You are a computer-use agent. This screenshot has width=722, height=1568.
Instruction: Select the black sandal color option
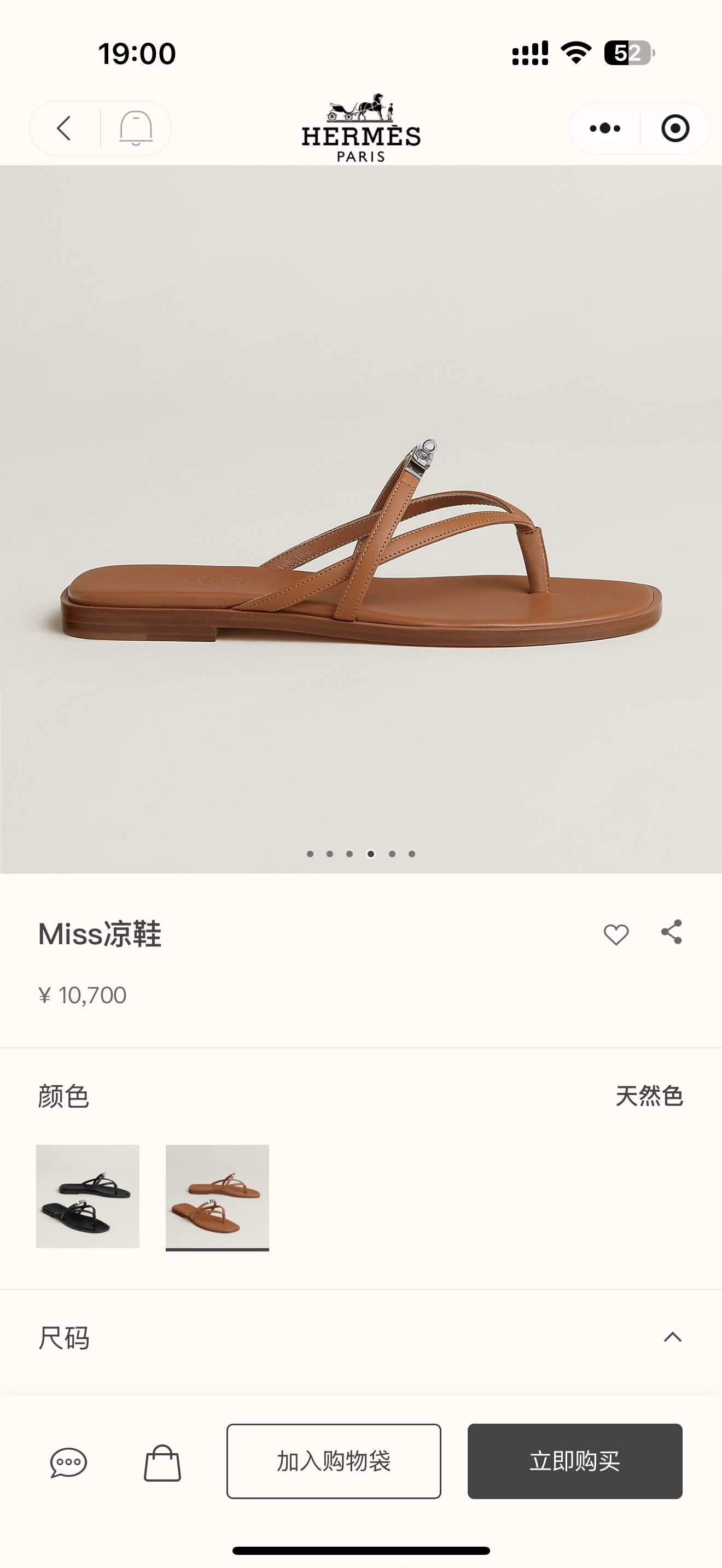88,1196
